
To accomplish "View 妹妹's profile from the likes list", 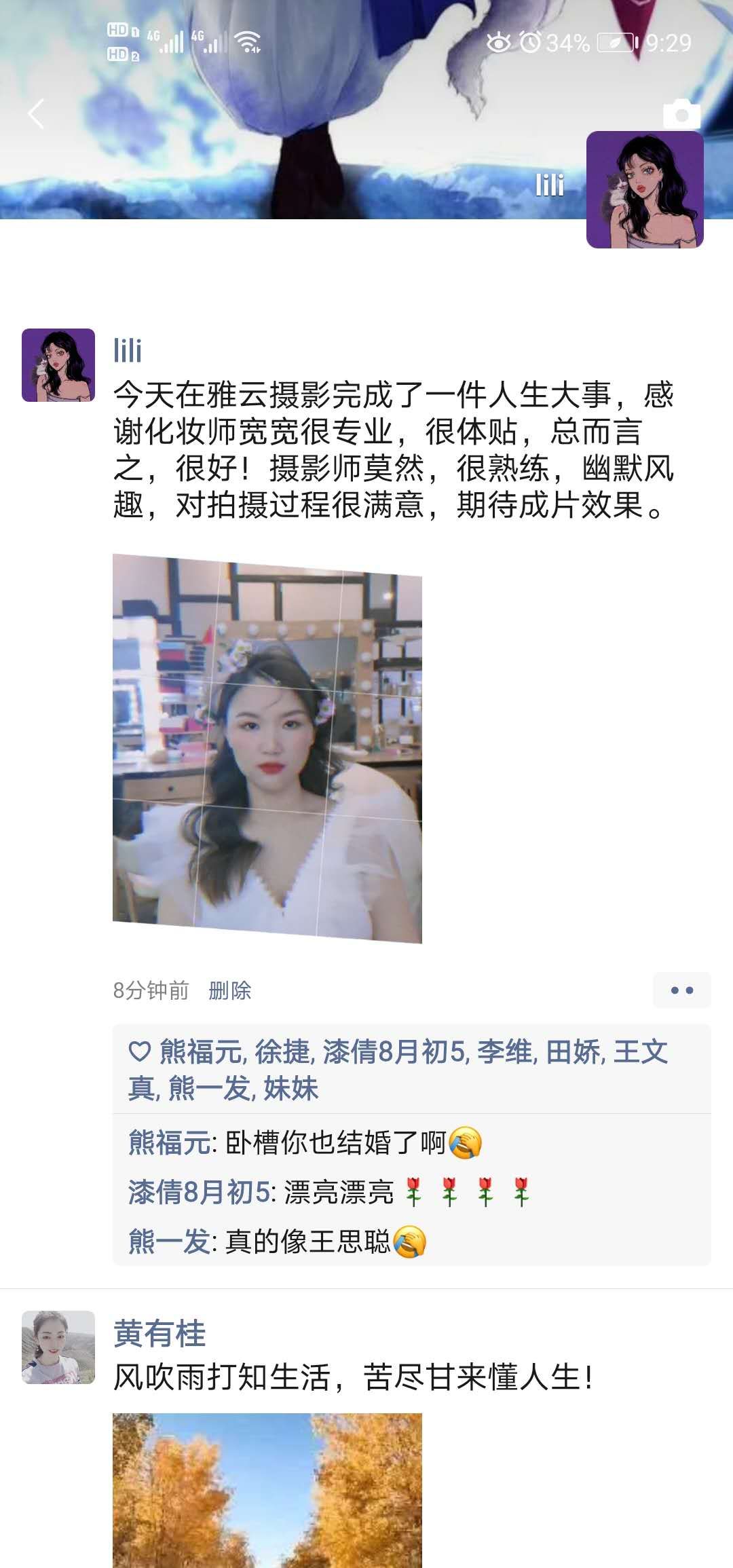I will point(290,1088).
